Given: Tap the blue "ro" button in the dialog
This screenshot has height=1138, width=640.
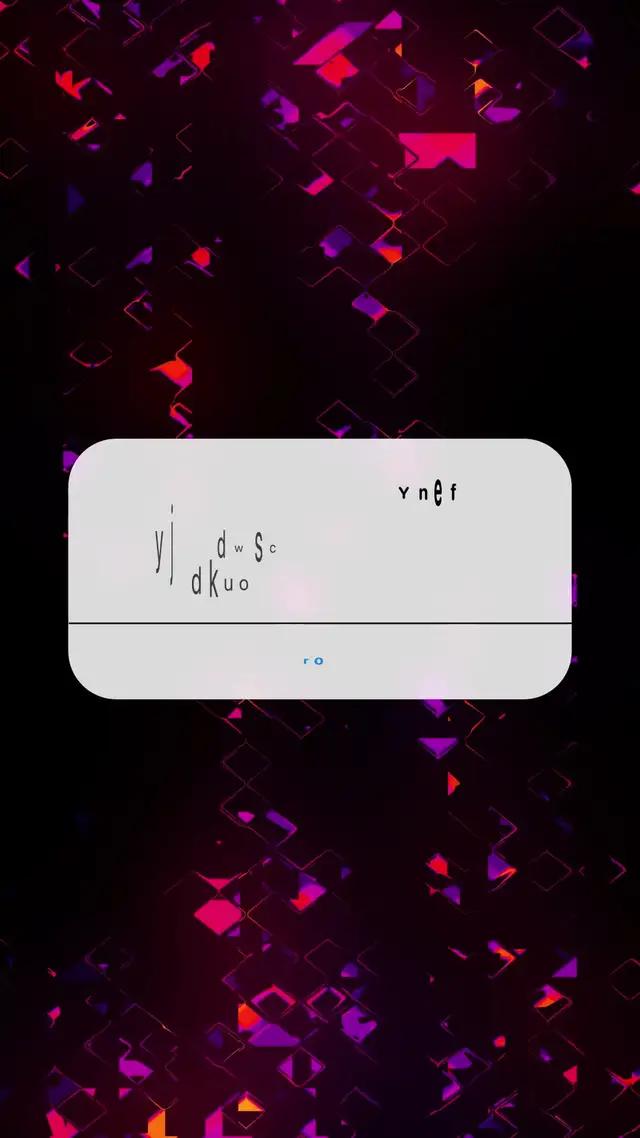Looking at the screenshot, I should (x=314, y=661).
